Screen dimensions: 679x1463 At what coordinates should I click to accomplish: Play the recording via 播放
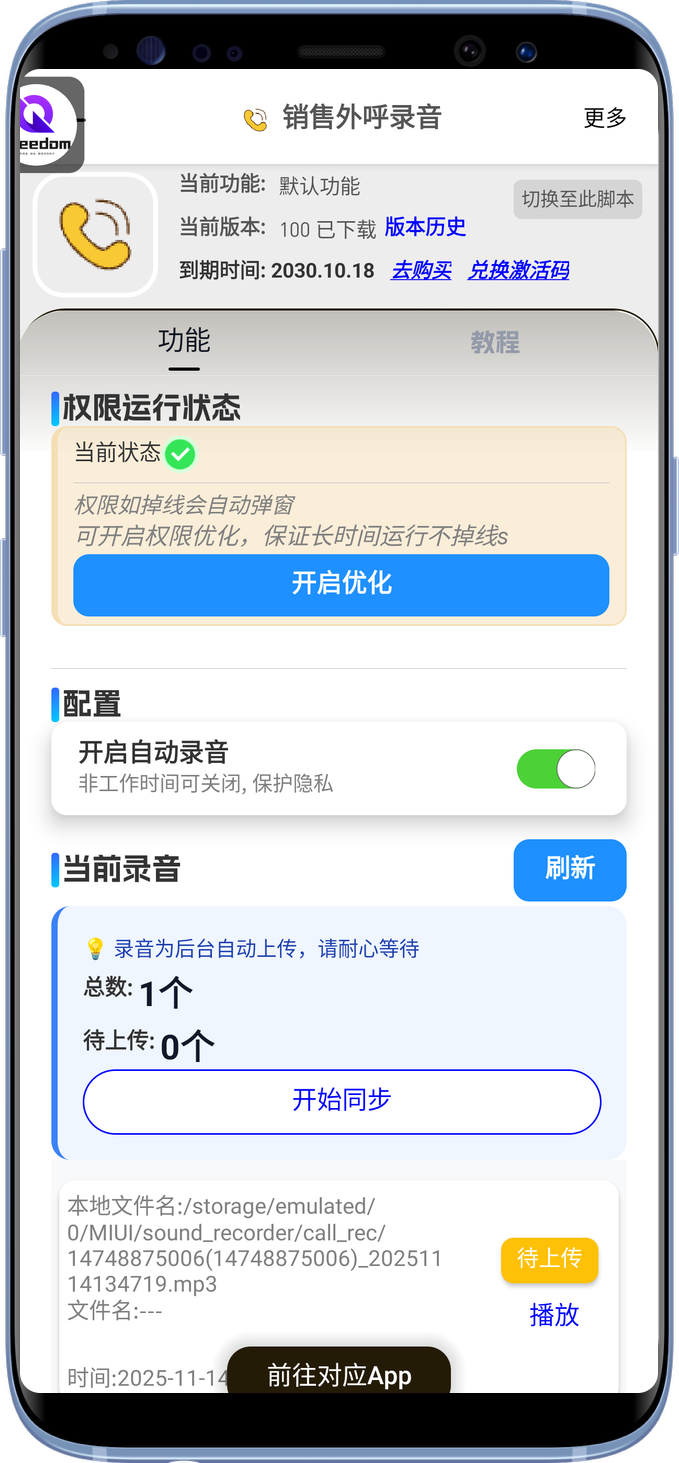(x=554, y=1315)
